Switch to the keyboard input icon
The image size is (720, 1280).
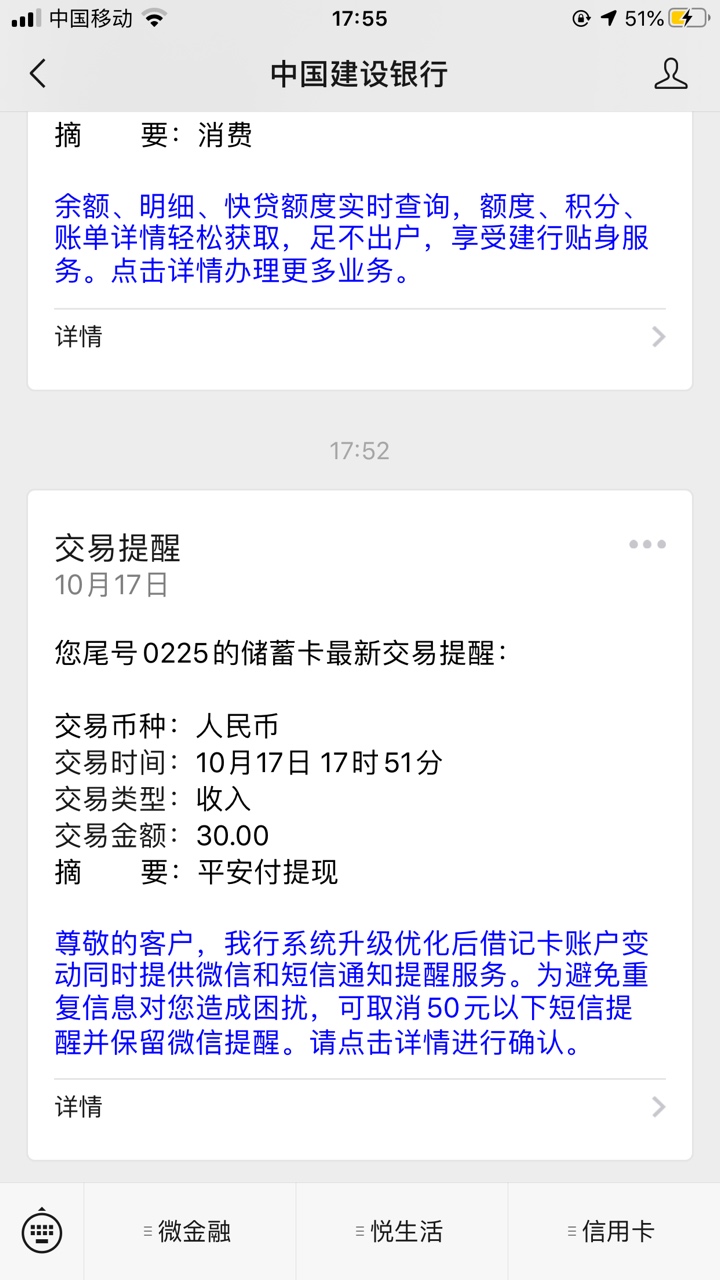coord(42,1232)
